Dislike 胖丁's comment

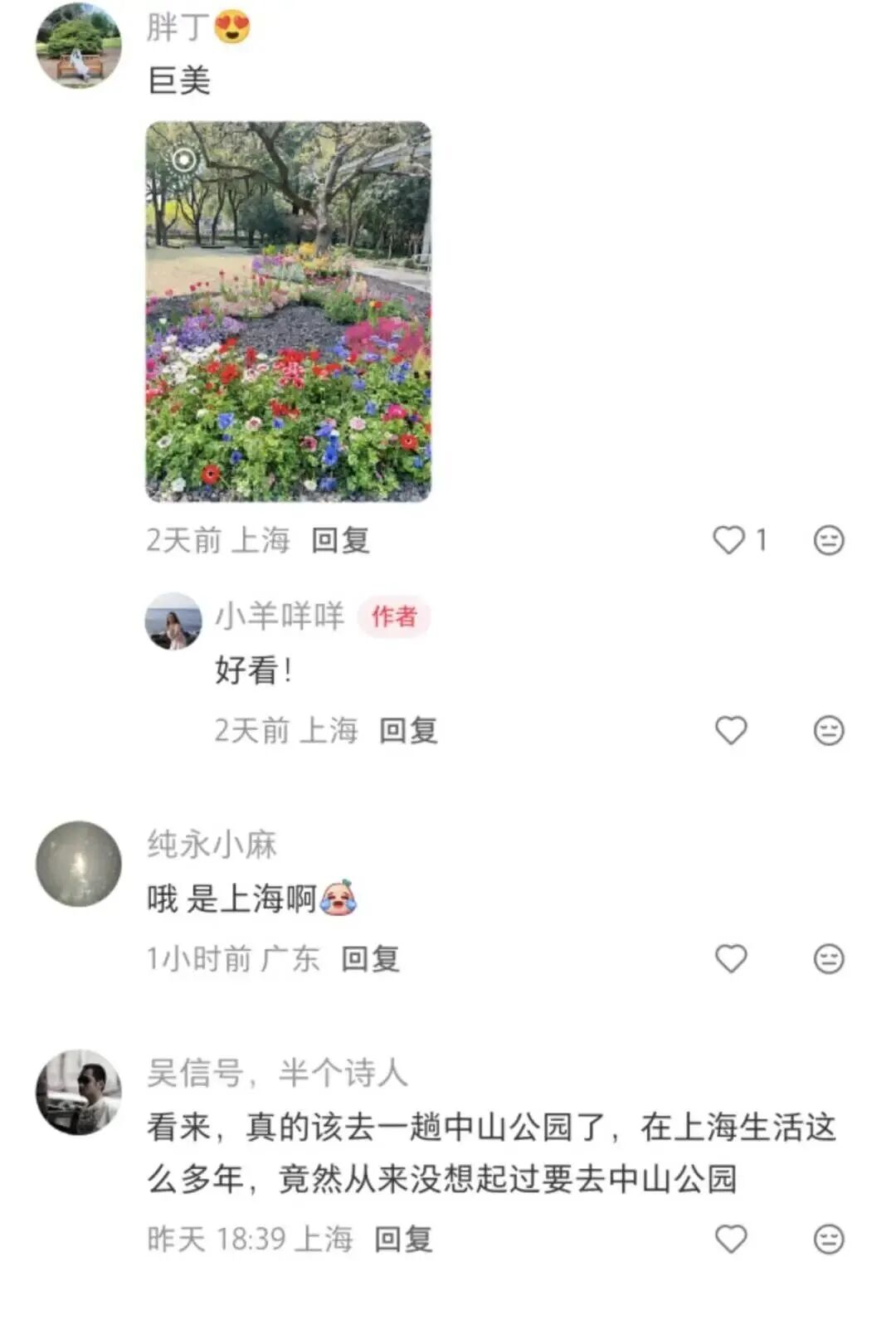[x=828, y=540]
